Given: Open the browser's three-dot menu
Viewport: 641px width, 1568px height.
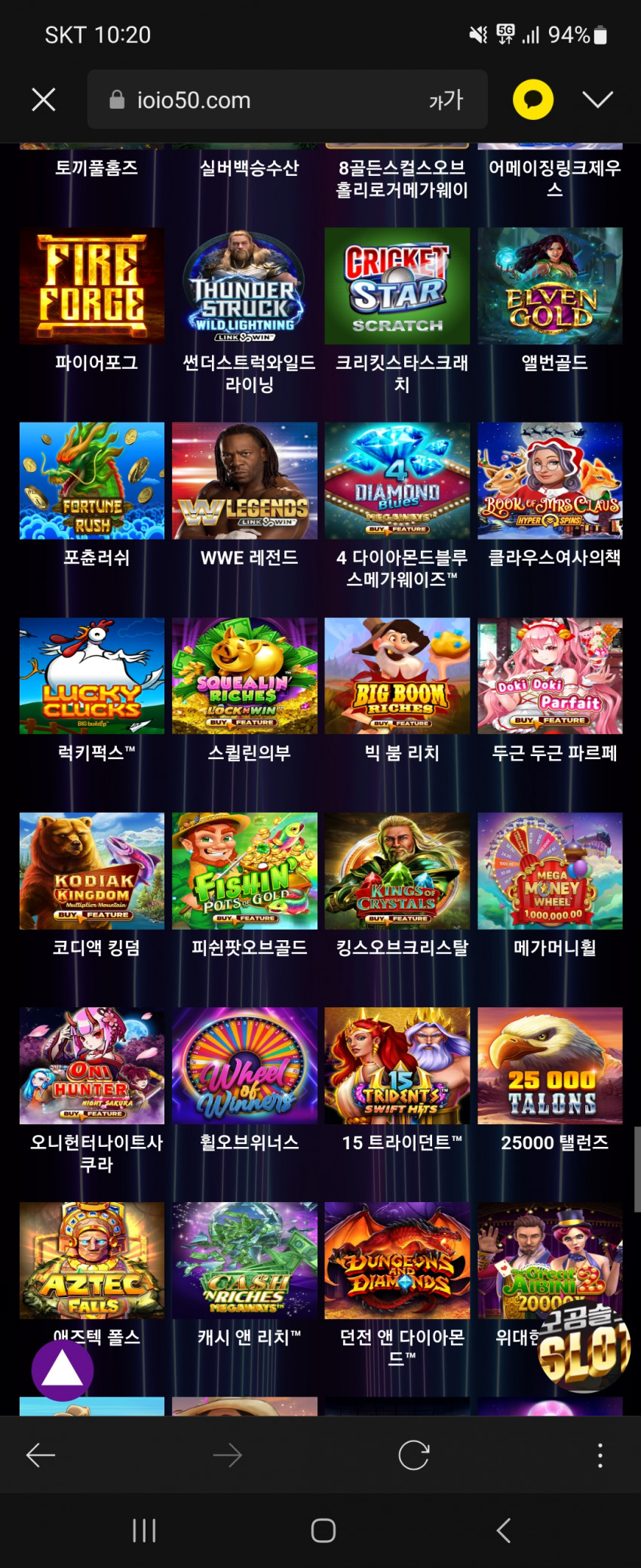Looking at the screenshot, I should pos(600,1455).
